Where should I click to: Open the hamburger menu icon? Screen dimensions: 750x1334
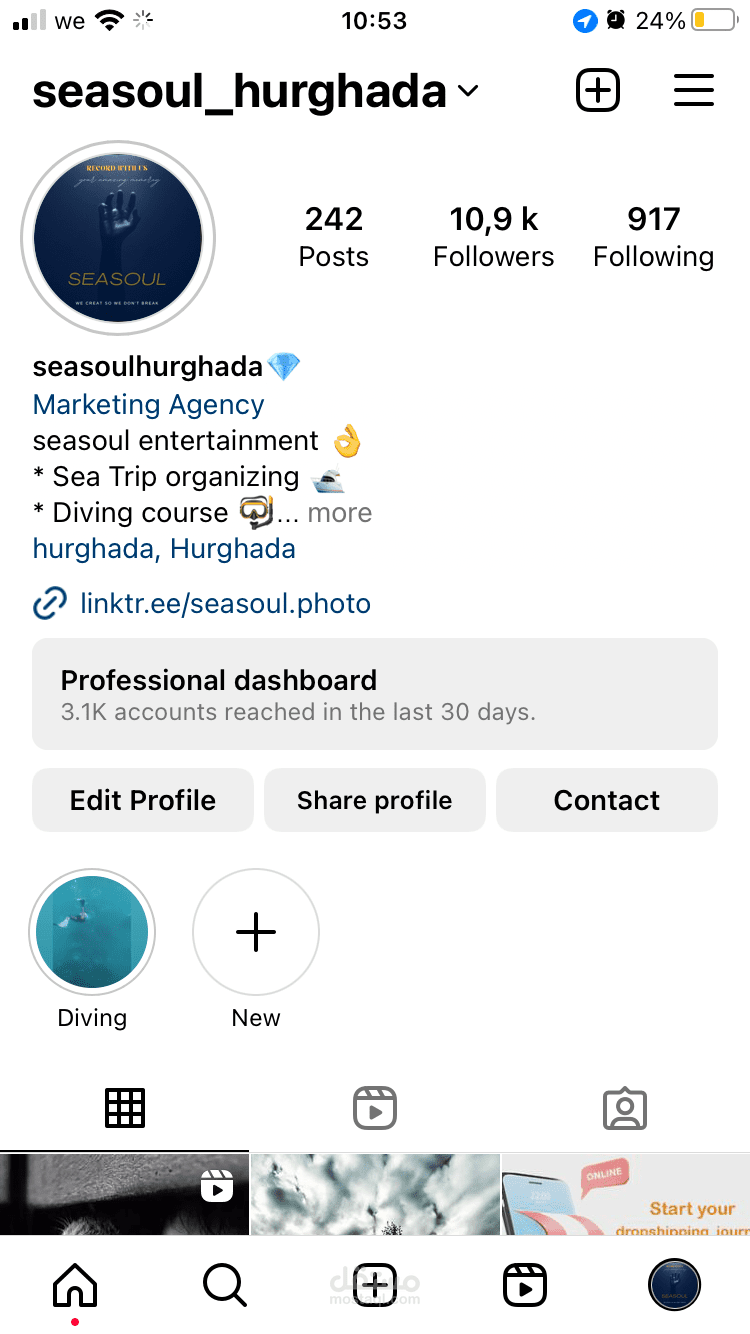pyautogui.click(x=694, y=90)
